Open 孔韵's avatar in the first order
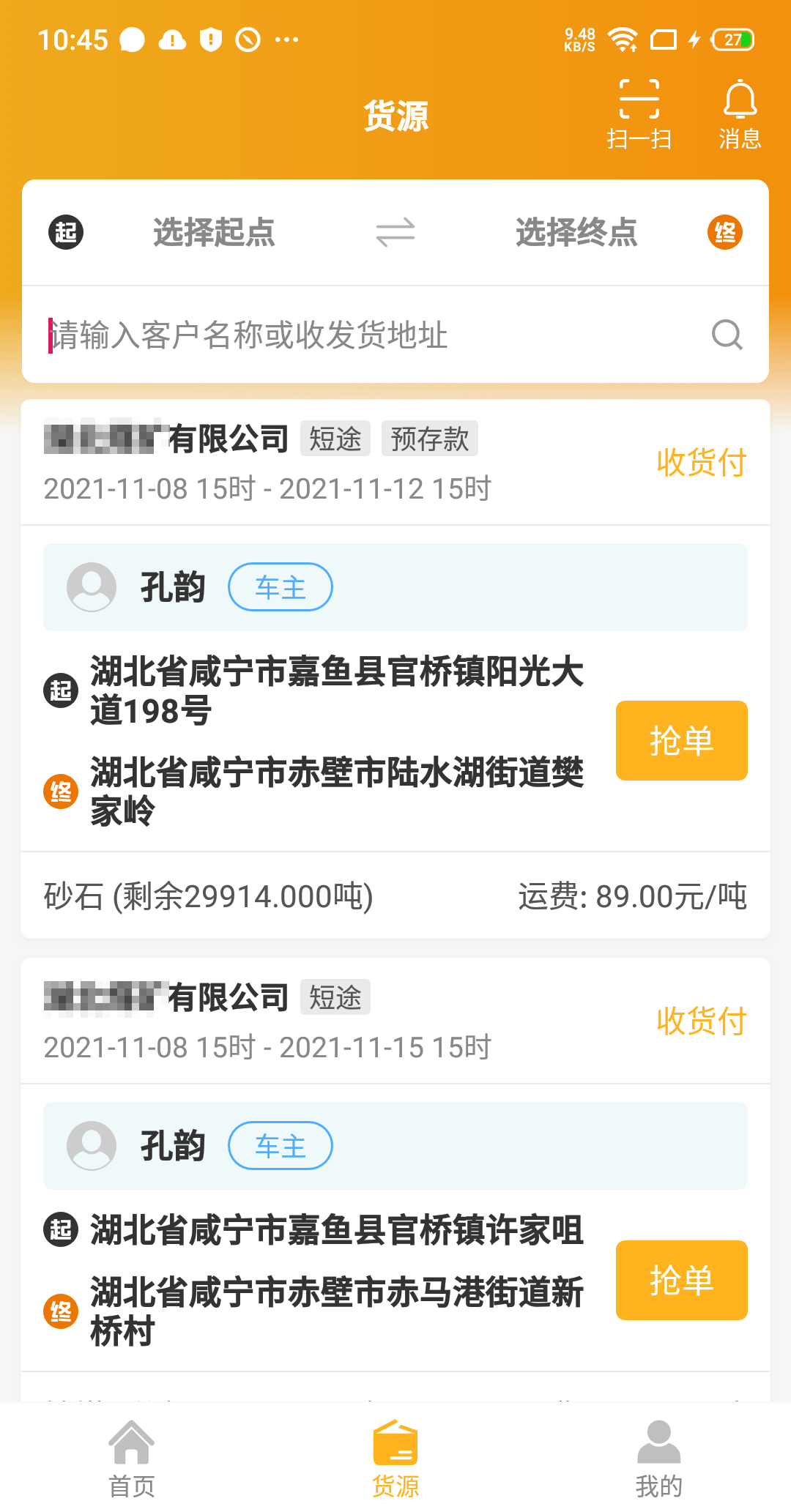791x1512 pixels. (x=90, y=587)
